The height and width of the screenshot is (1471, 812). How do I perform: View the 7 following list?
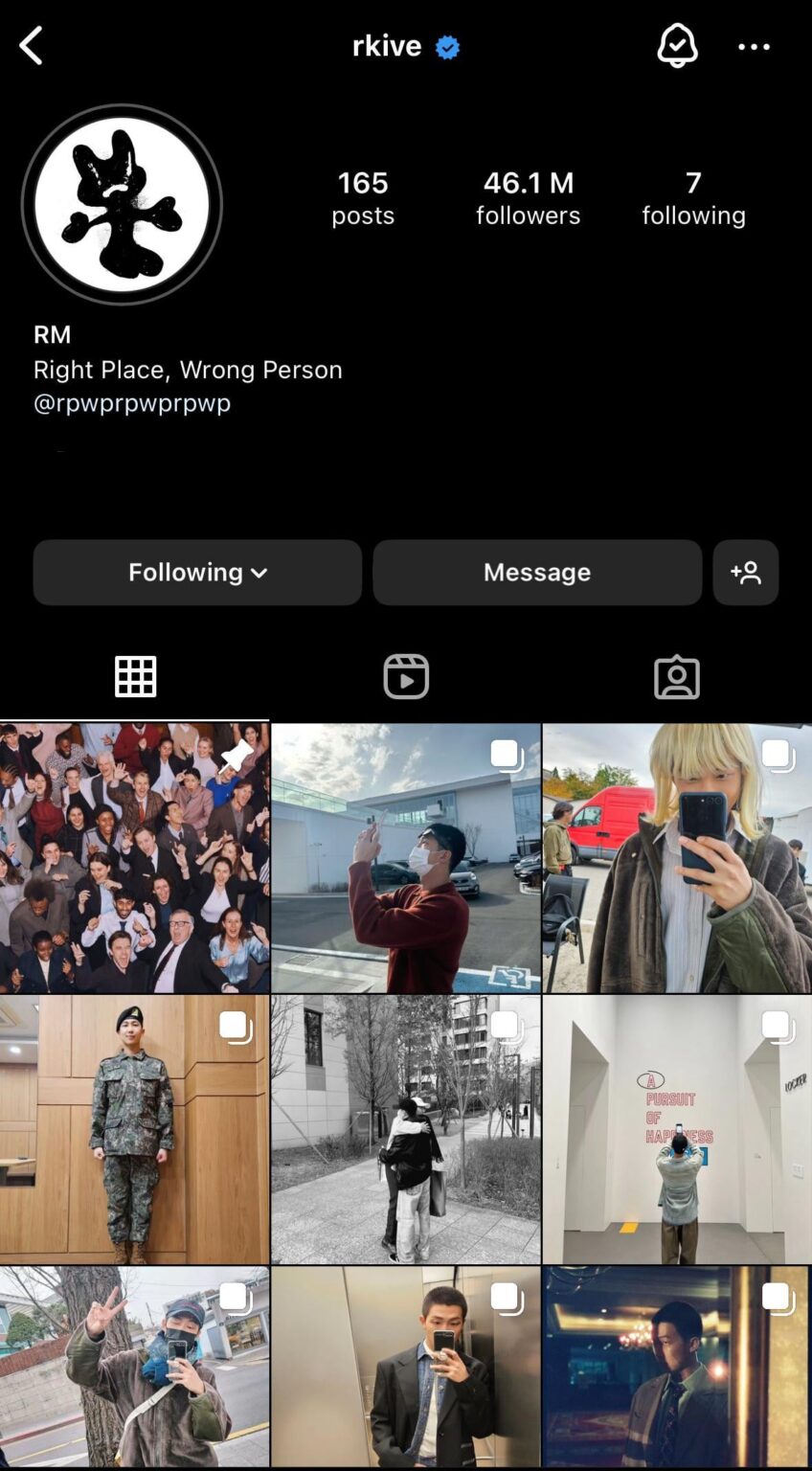pos(693,197)
